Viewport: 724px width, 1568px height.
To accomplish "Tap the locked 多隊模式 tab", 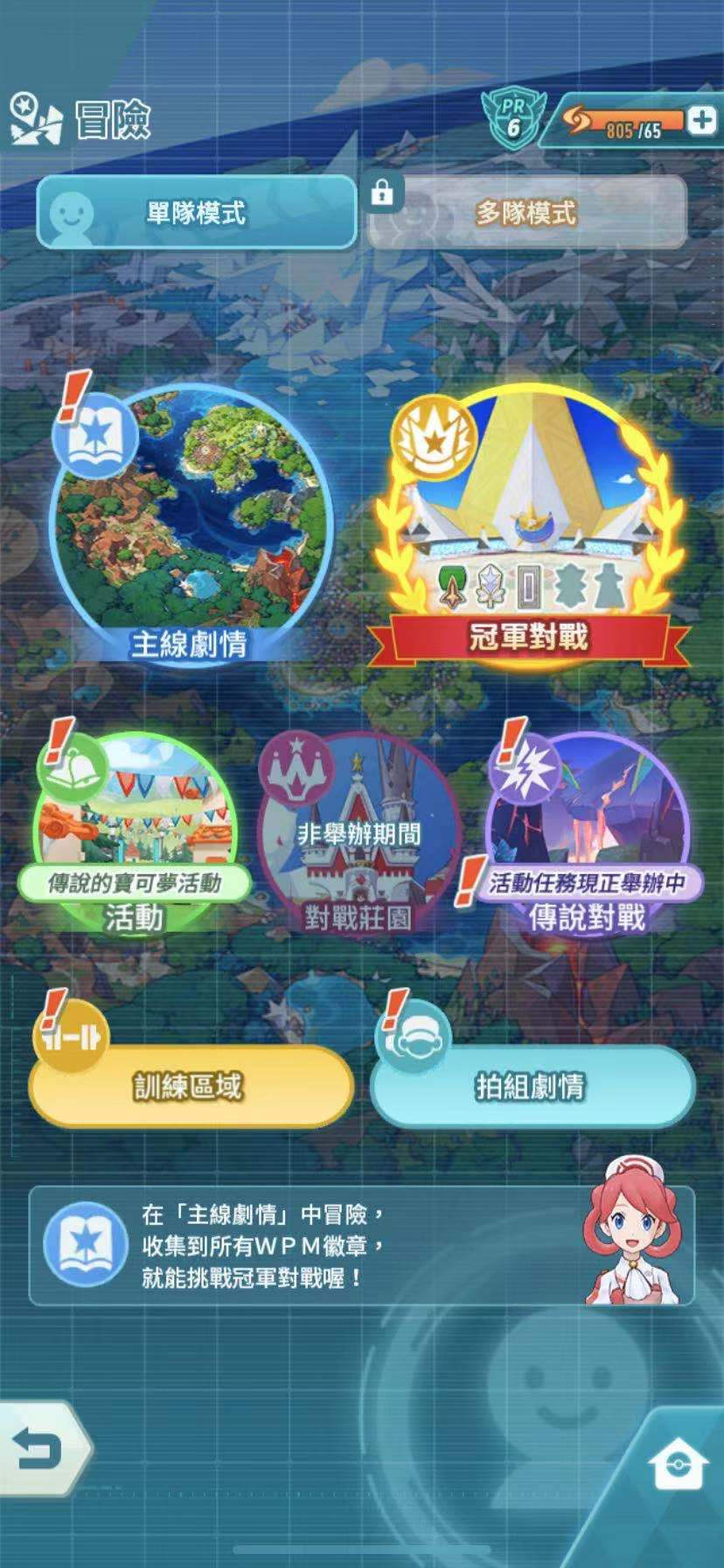I will point(526,213).
